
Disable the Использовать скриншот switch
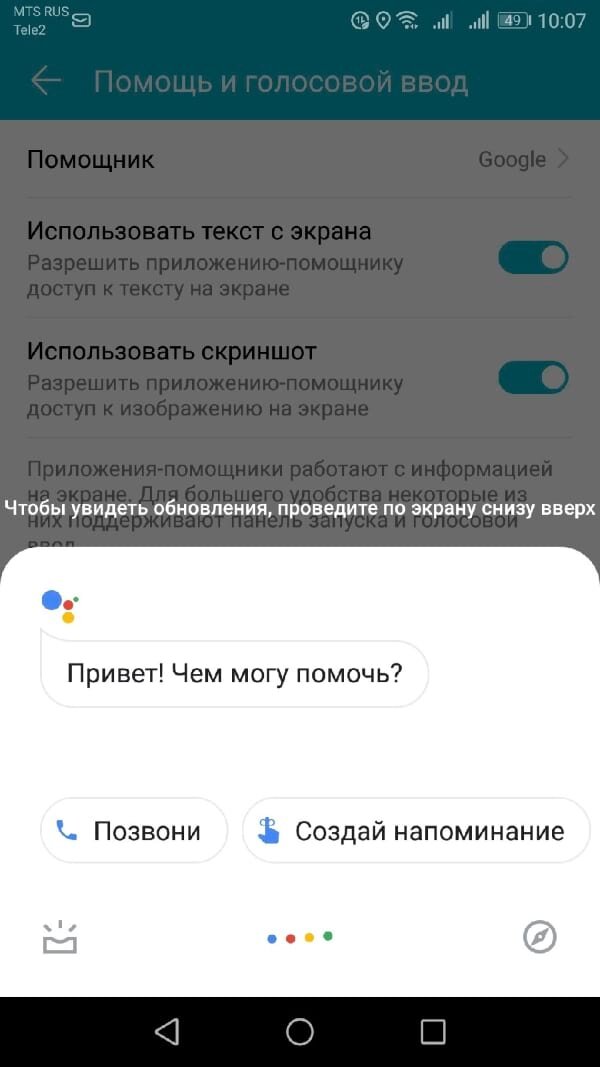pos(533,378)
